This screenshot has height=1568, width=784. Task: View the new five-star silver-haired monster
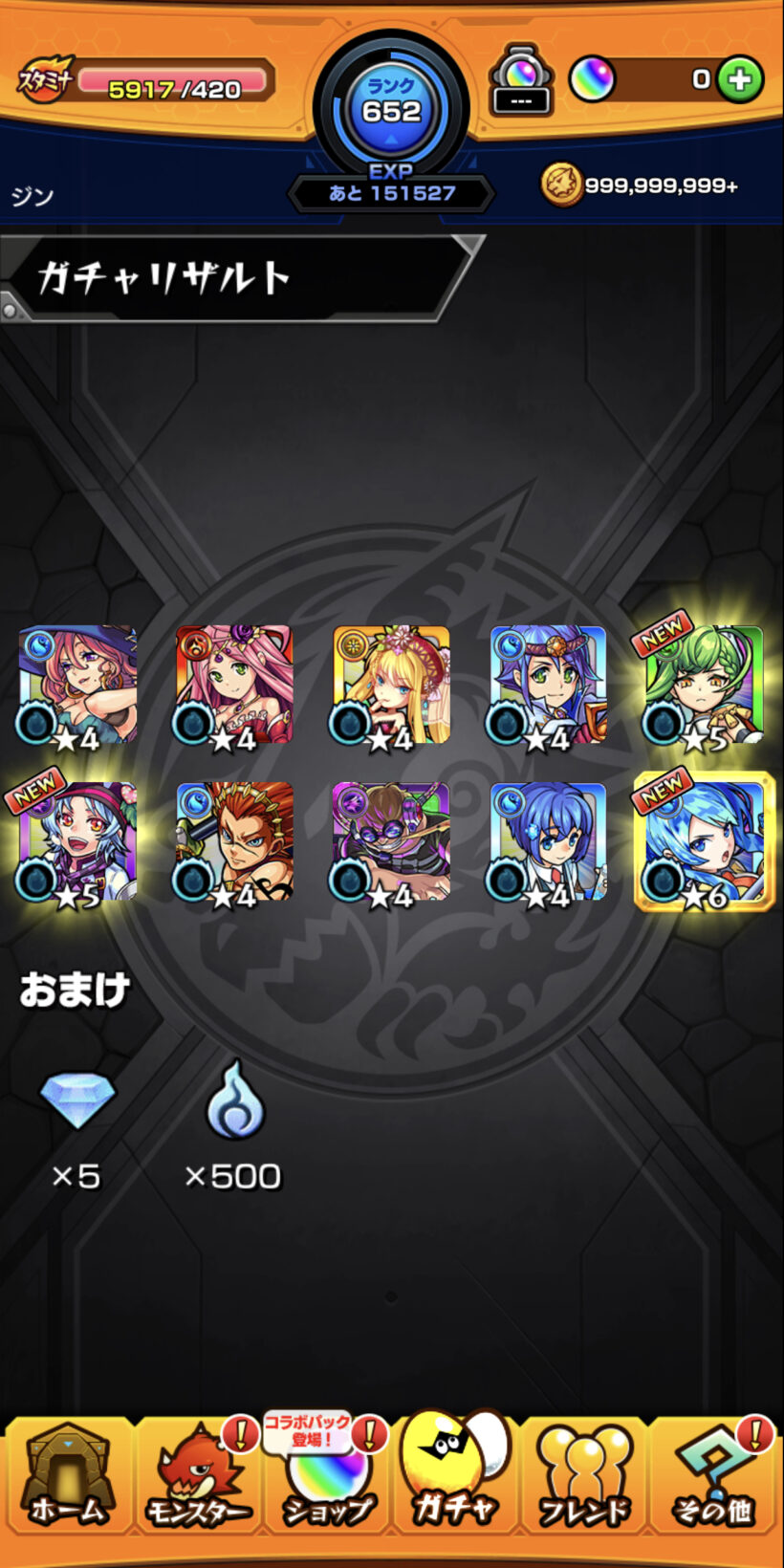pos(78,841)
